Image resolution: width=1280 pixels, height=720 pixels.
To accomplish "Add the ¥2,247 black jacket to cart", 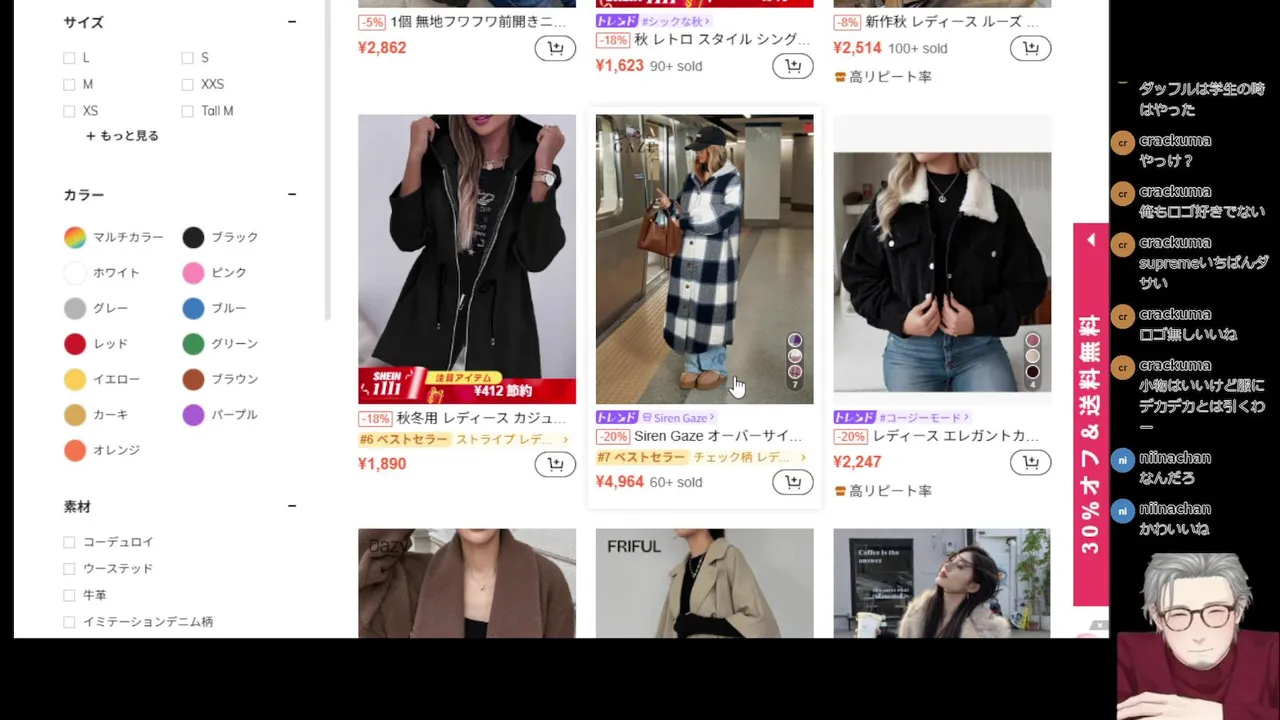I will click(1030, 462).
